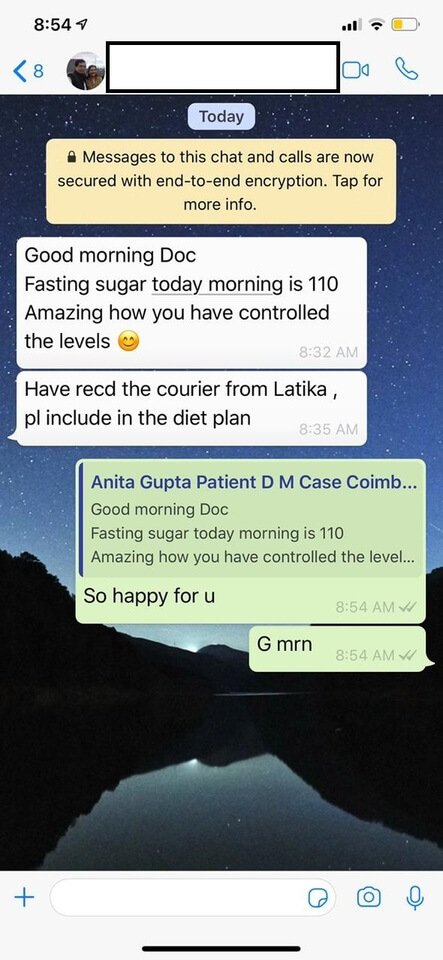The width and height of the screenshot is (443, 960).
Task: Open the camera to send a photo
Action: pos(368,898)
